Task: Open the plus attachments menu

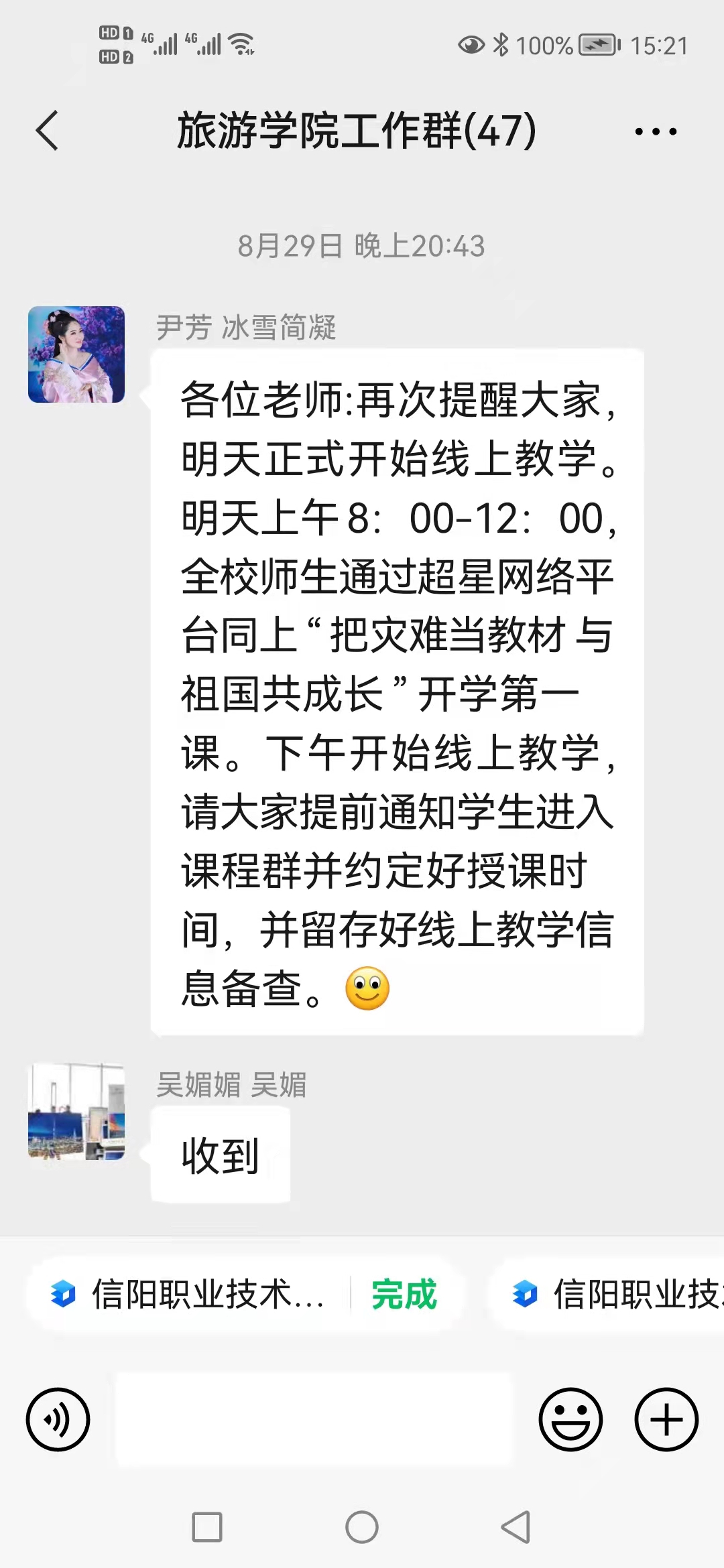Action: click(x=666, y=1419)
